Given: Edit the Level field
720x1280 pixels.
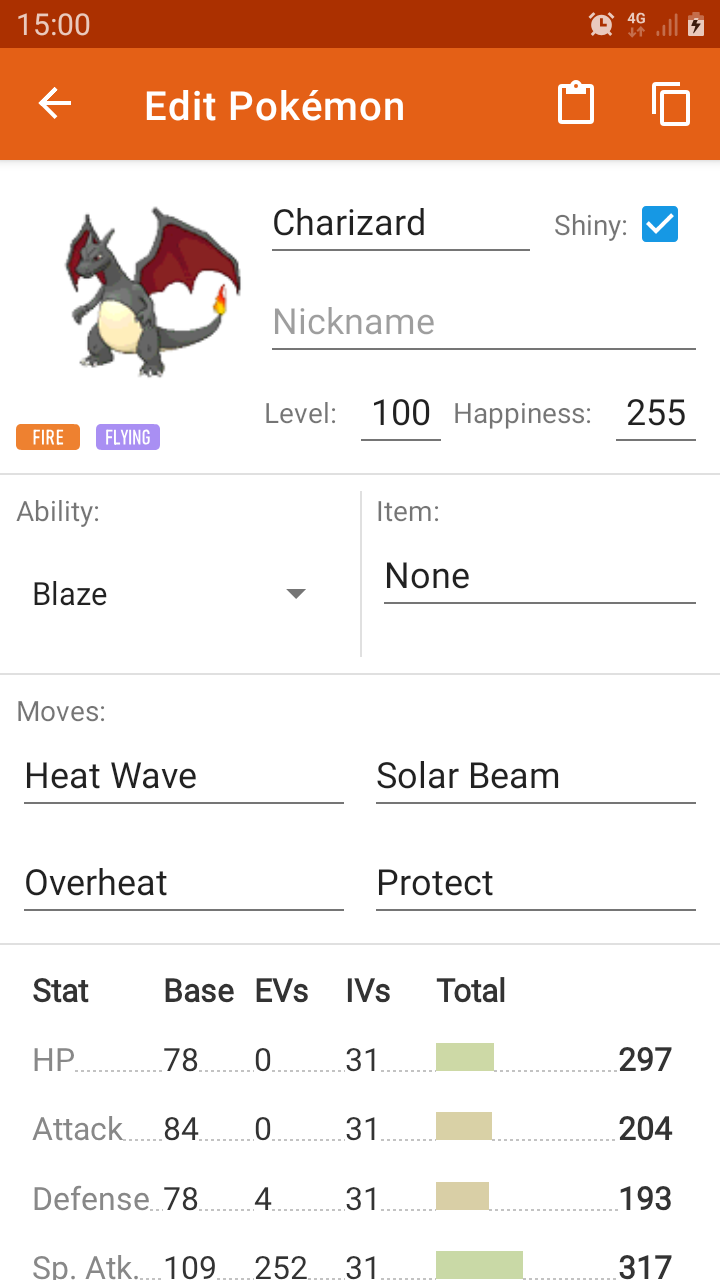Looking at the screenshot, I should pyautogui.click(x=401, y=413).
